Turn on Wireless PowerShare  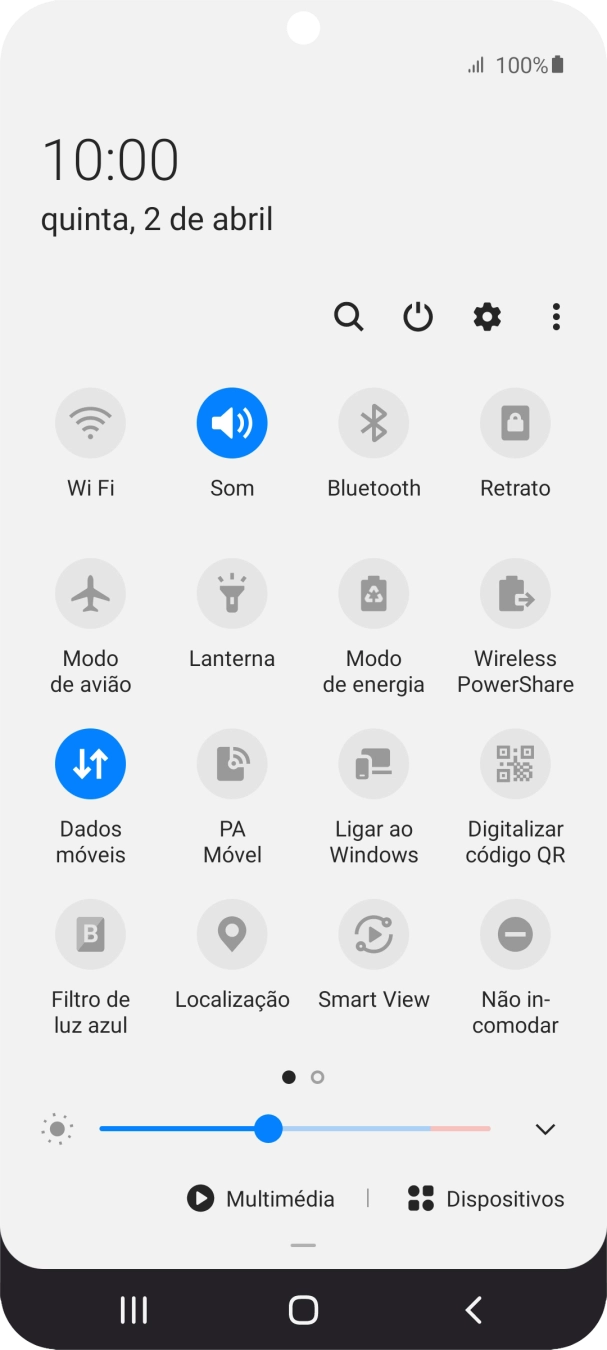click(x=515, y=594)
